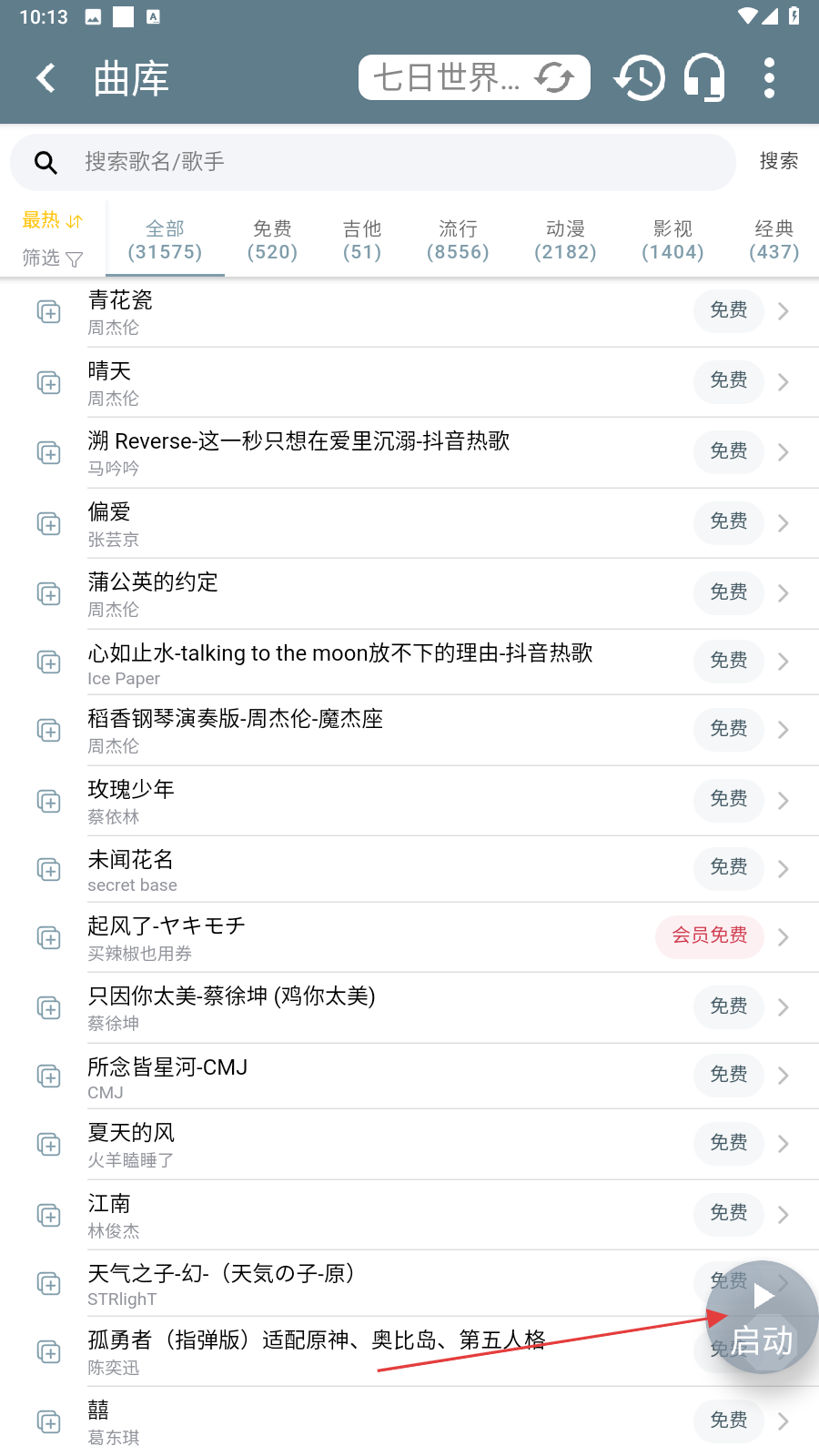Show the 动漫 (2182) category

565,240
